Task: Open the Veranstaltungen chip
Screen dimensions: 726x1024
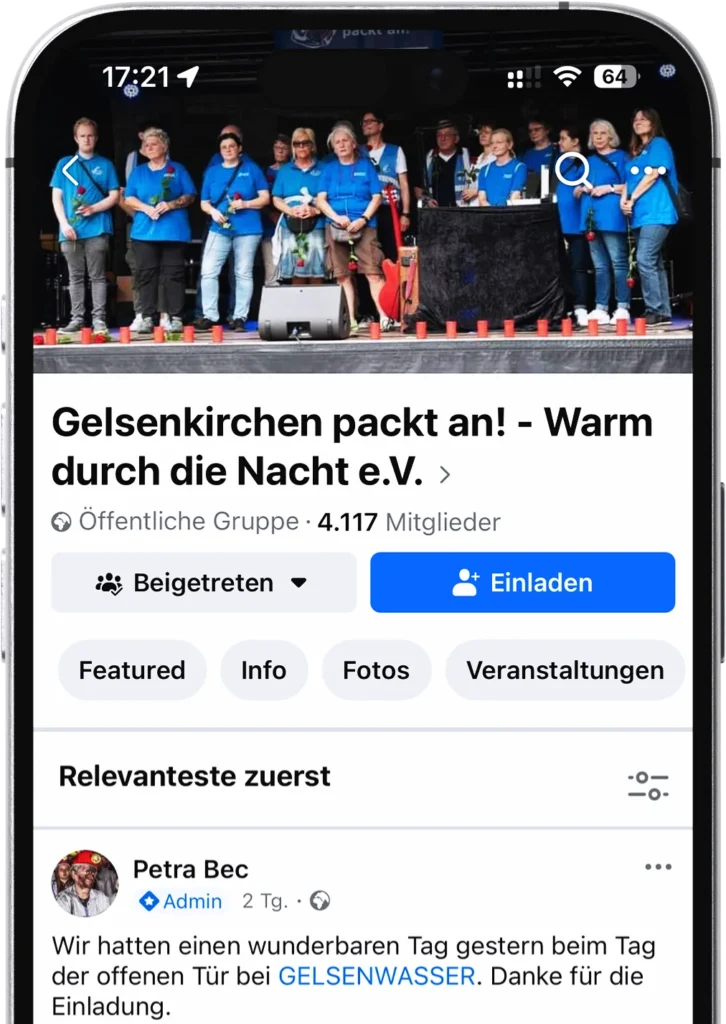Action: 565,670
